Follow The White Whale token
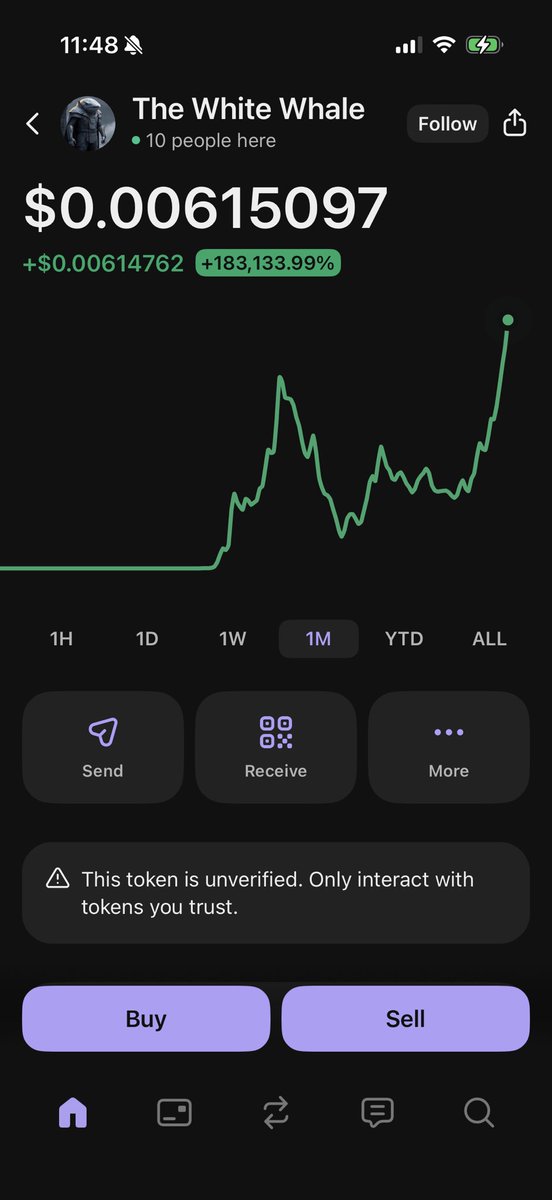Screen dimensions: 552x1200 pyautogui.click(x=447, y=124)
